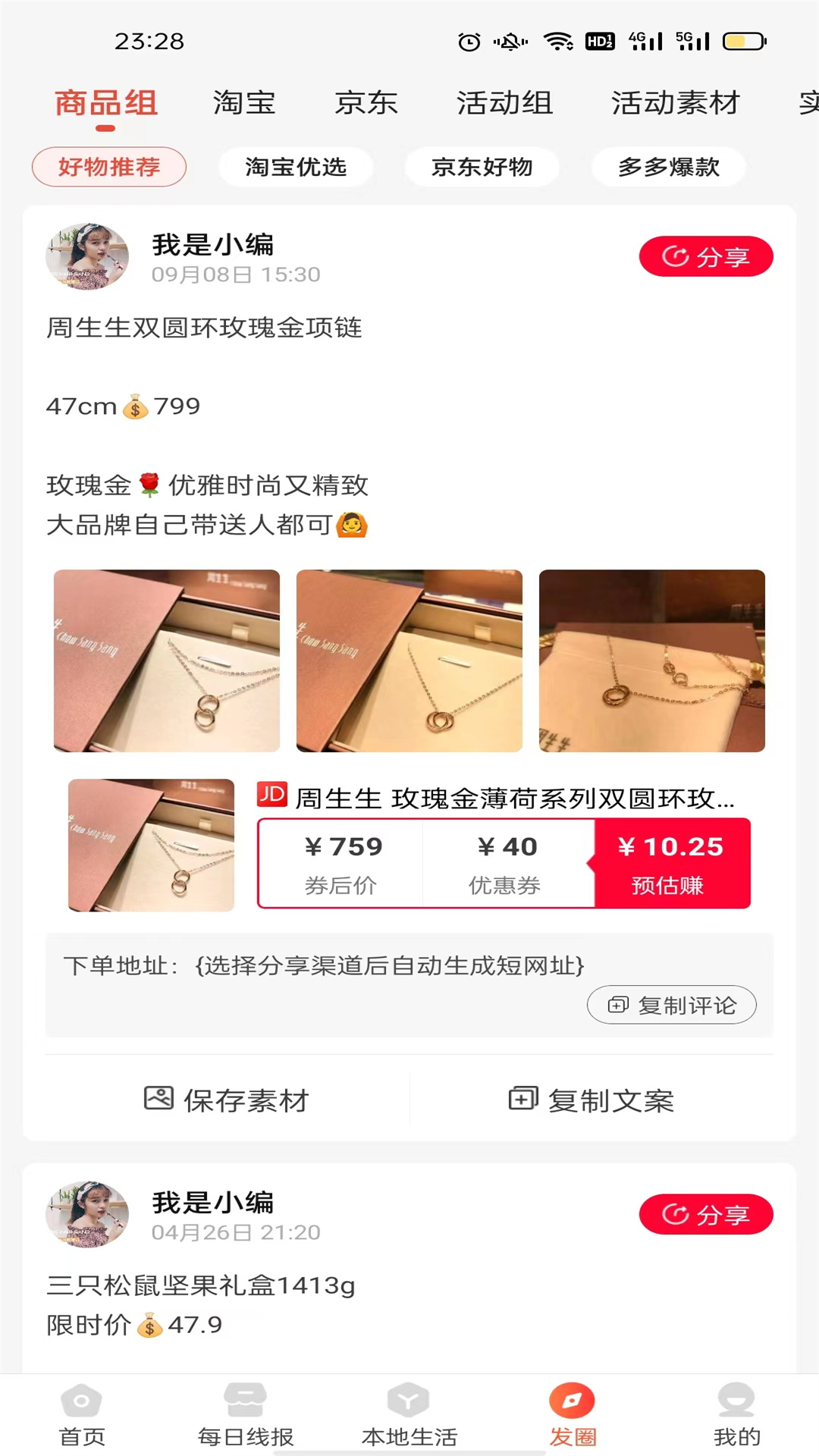Go to the 首页 tab
819x1456 pixels.
coord(82,1415)
